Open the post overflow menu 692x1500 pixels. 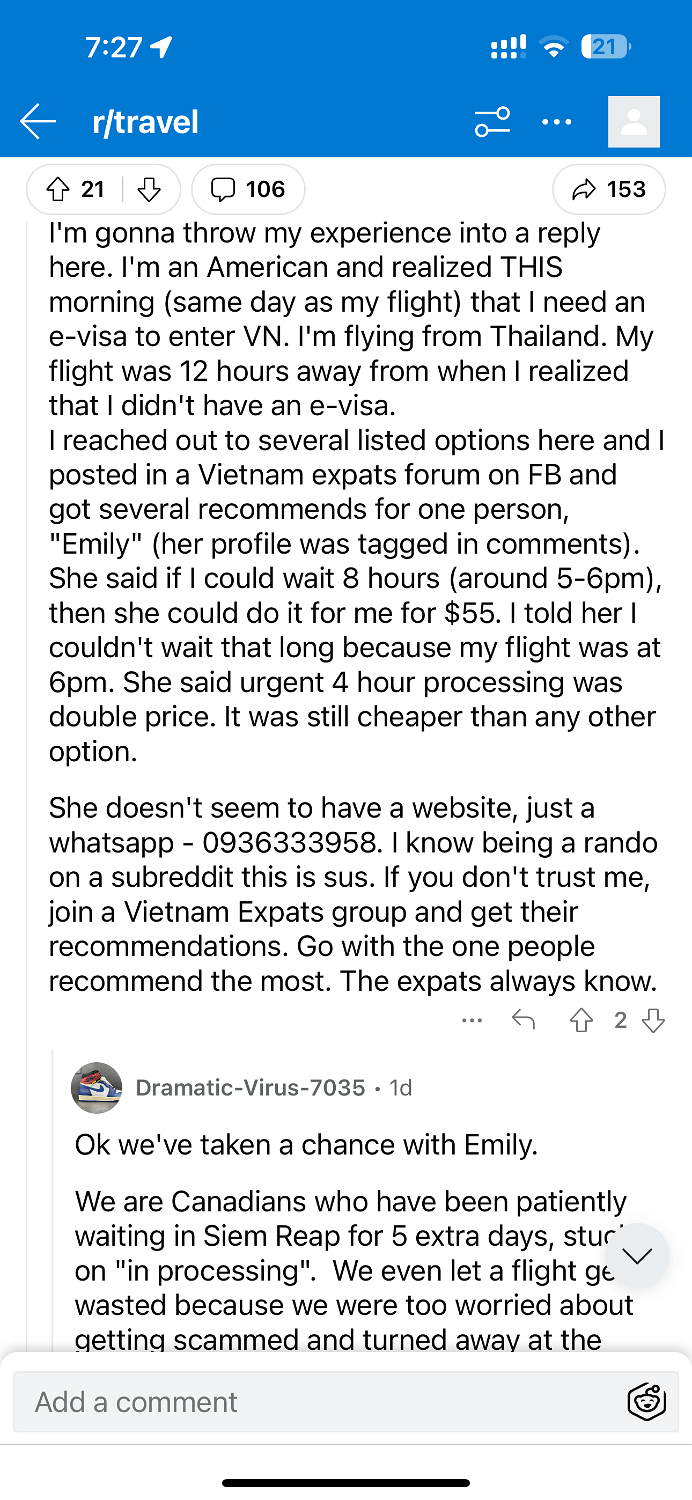click(556, 122)
